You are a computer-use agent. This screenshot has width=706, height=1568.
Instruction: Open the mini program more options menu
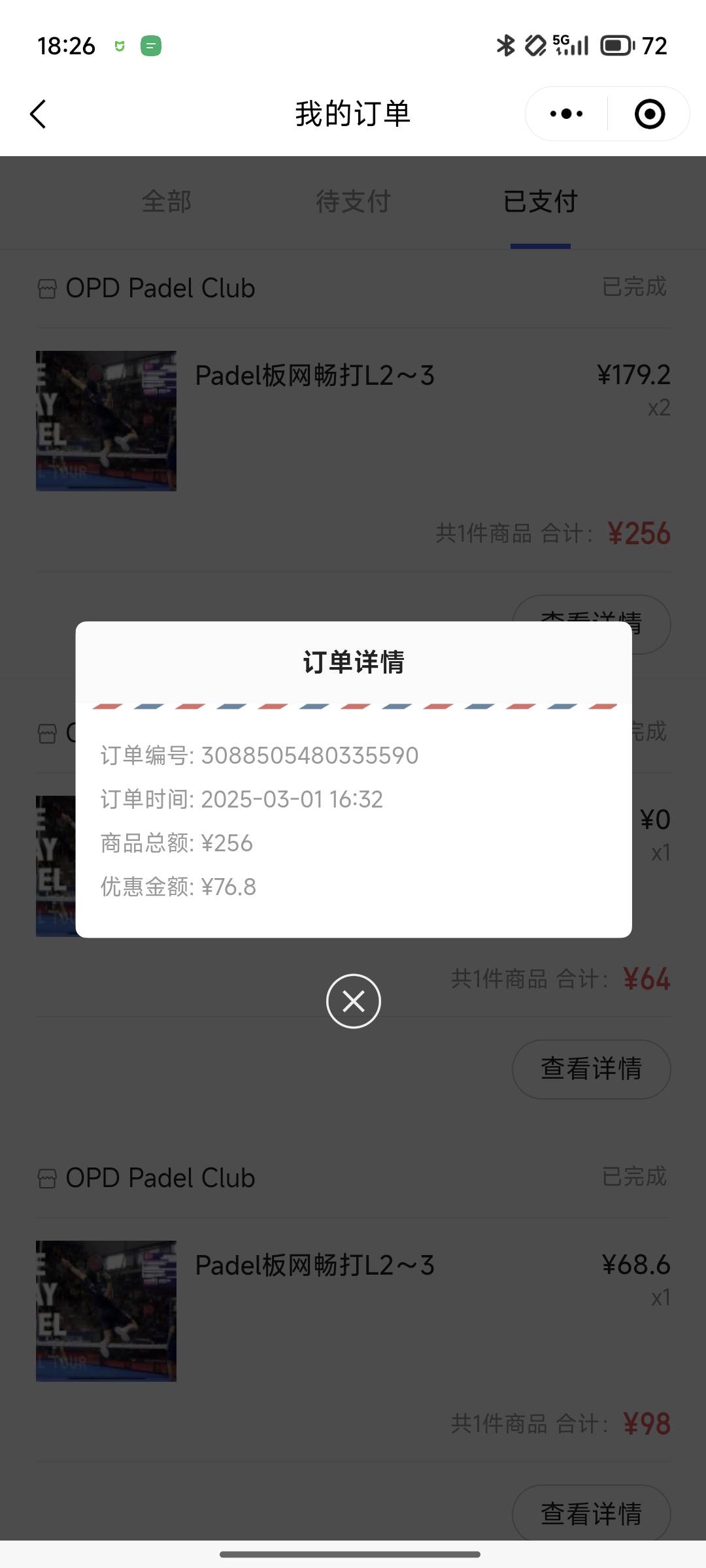pos(566,114)
